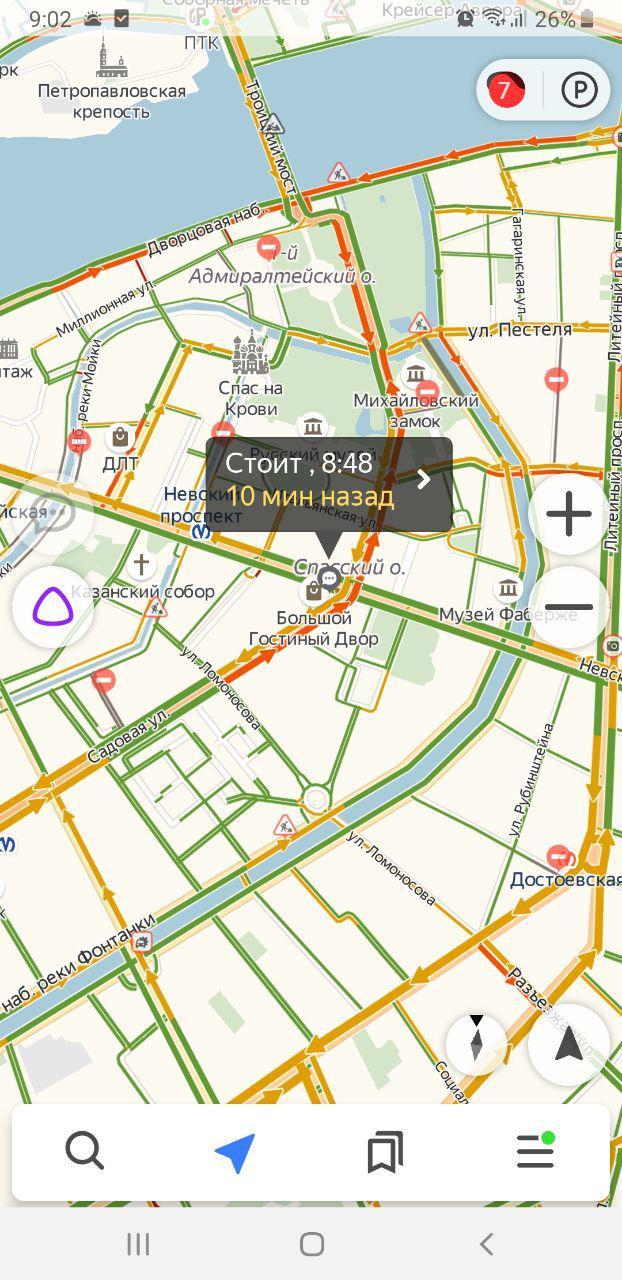Tap Михайловский замок museum marker
This screenshot has width=622, height=1280.
coord(415,375)
